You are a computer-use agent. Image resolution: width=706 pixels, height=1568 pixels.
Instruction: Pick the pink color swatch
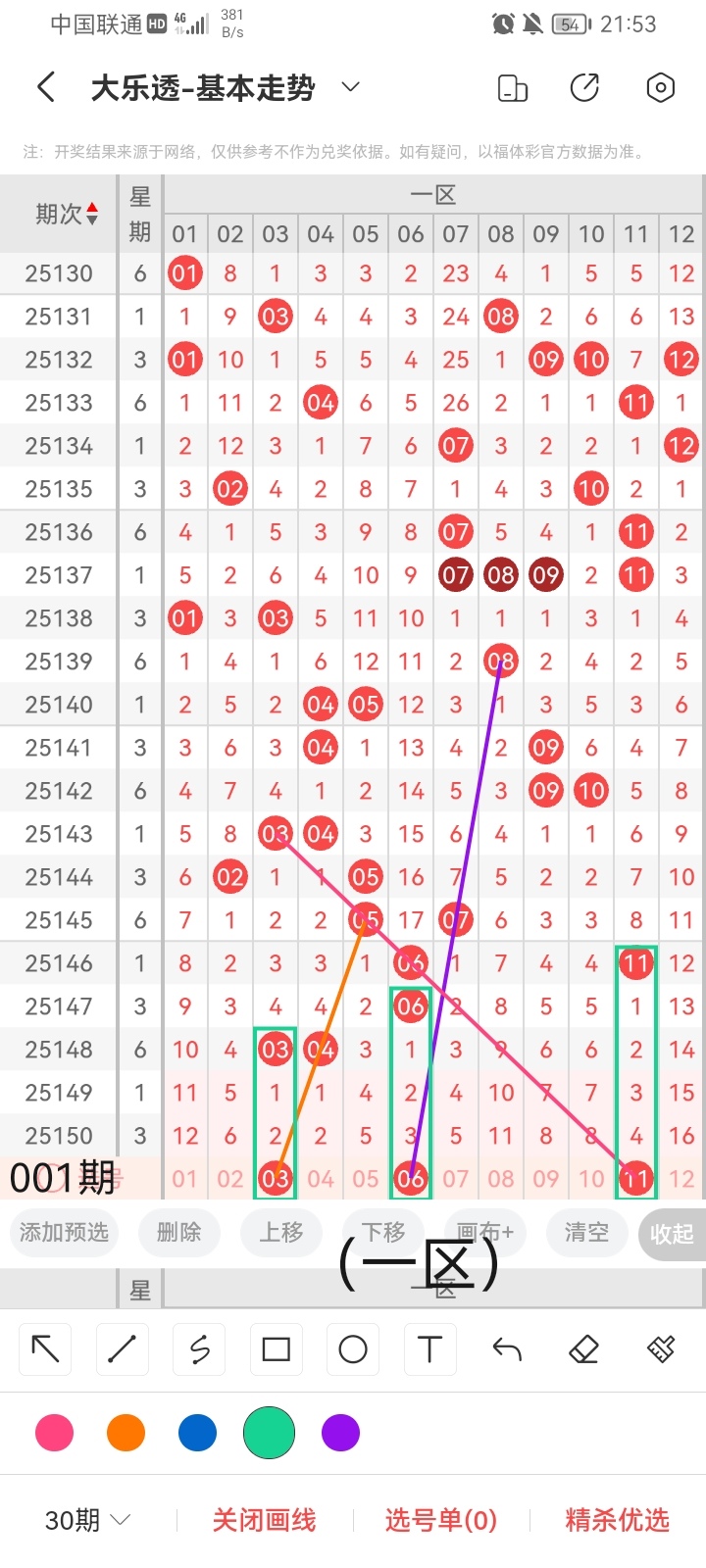54,1433
